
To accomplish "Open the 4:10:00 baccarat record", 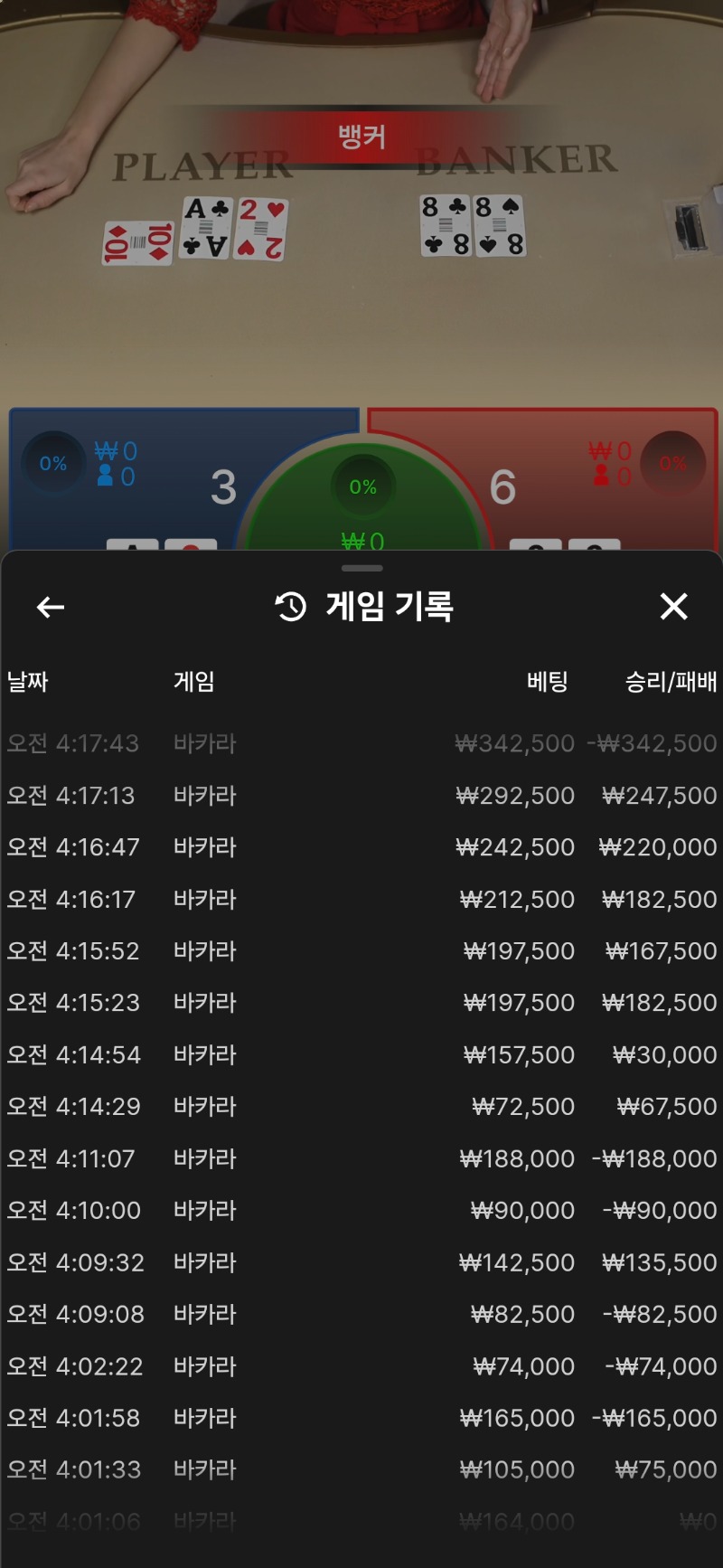I will (361, 1211).
